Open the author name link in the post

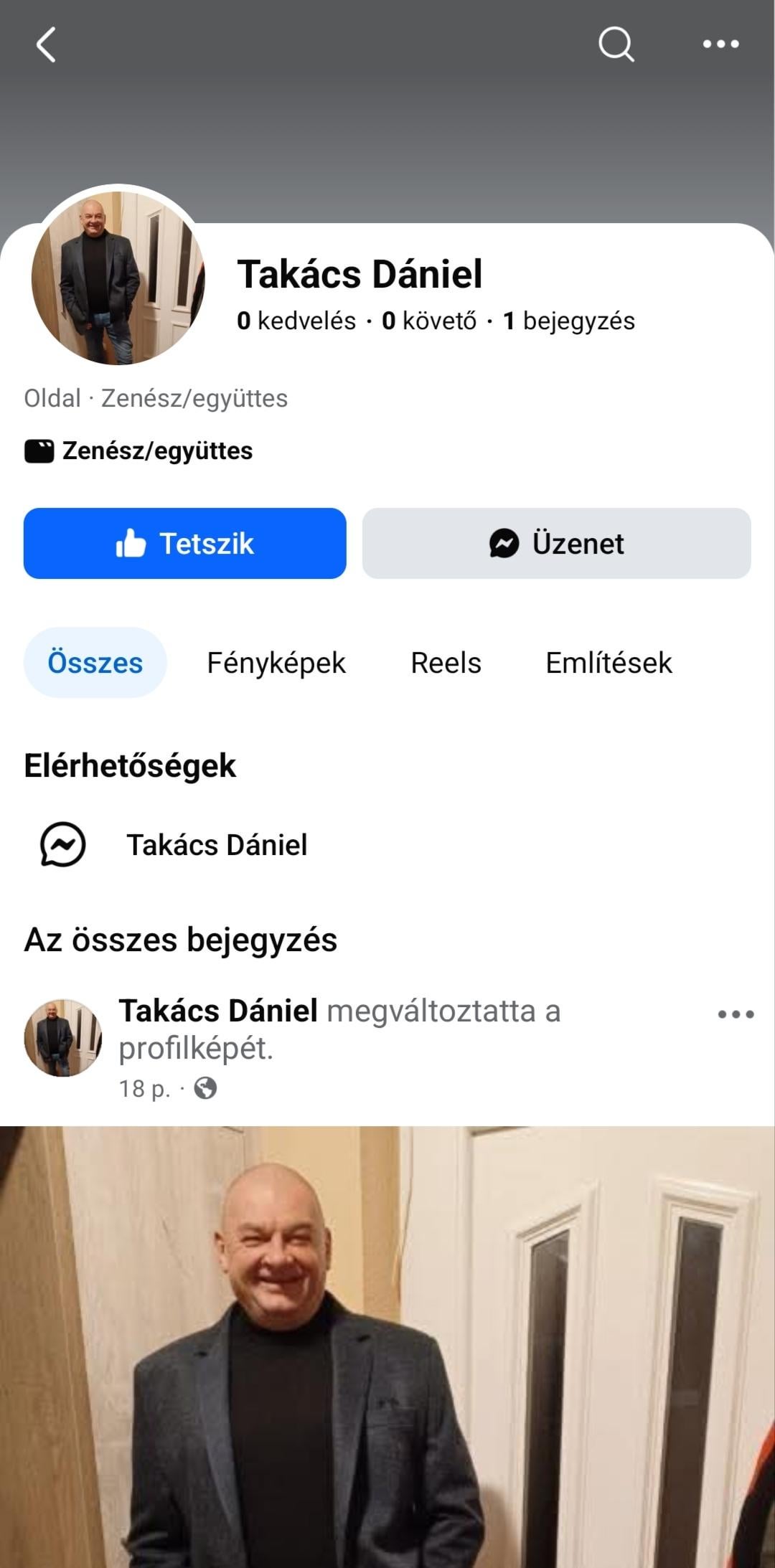pos(218,1011)
